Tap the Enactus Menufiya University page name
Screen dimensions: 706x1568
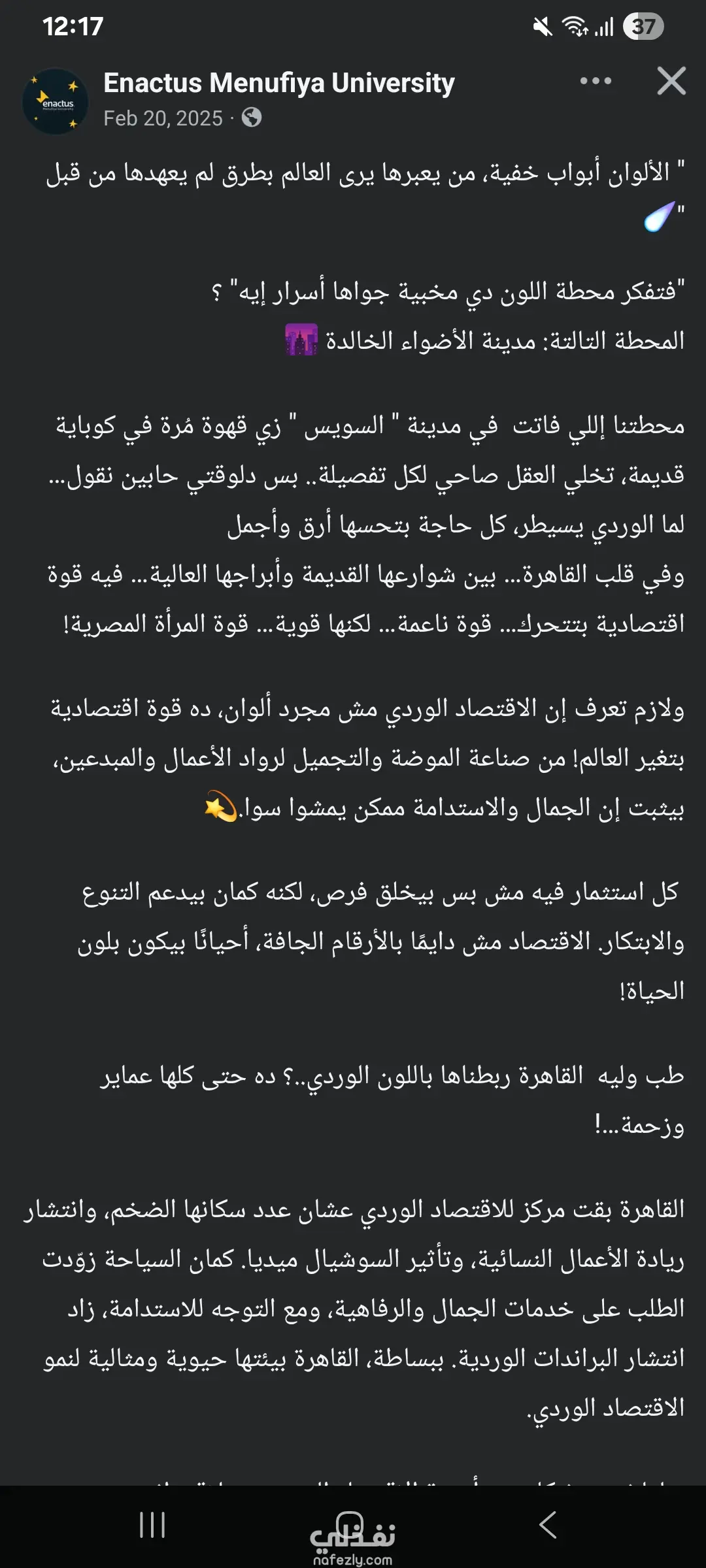point(279,83)
